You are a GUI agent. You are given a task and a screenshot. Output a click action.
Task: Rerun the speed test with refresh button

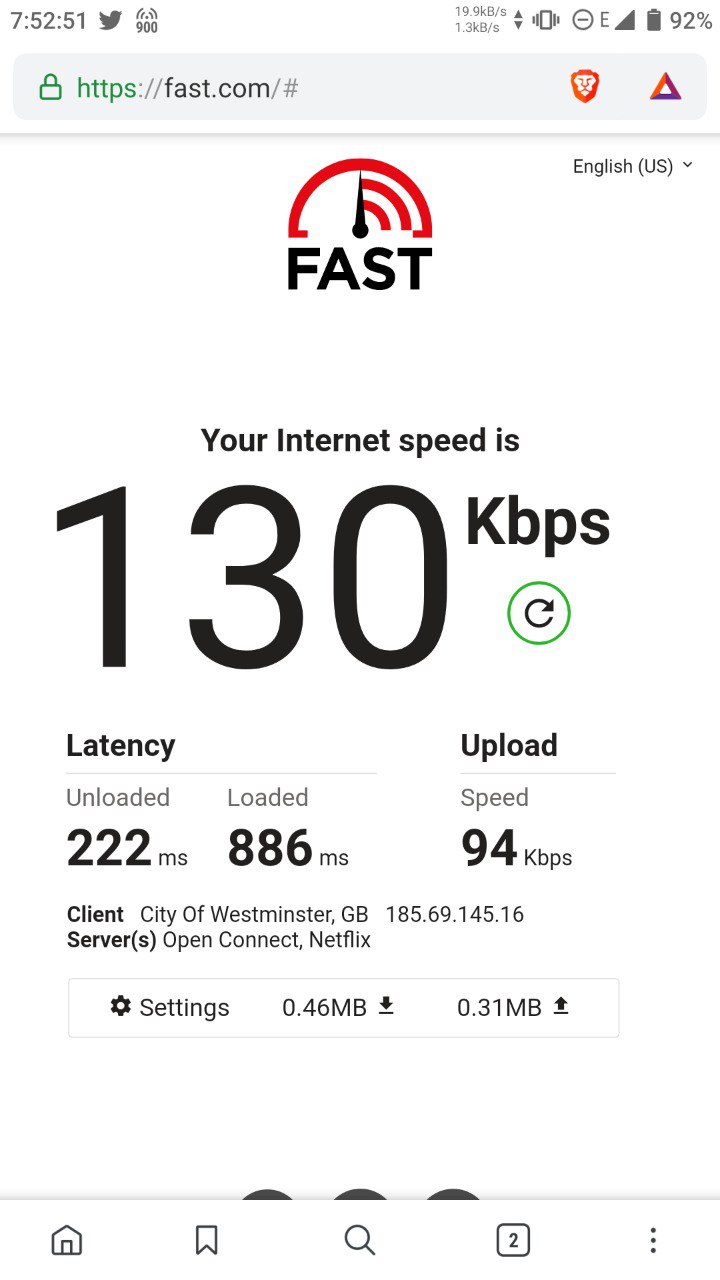539,613
